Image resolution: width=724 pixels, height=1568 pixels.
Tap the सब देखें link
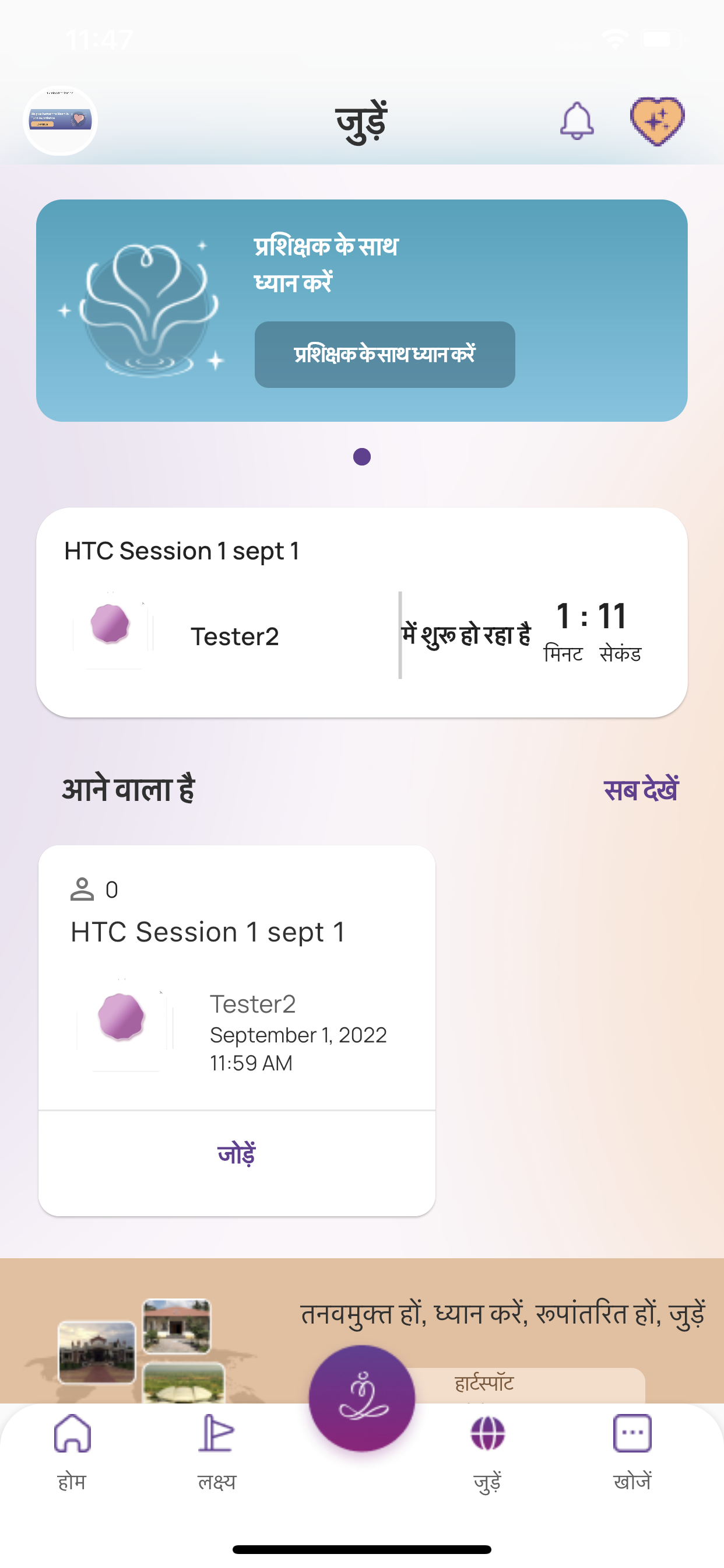point(640,790)
